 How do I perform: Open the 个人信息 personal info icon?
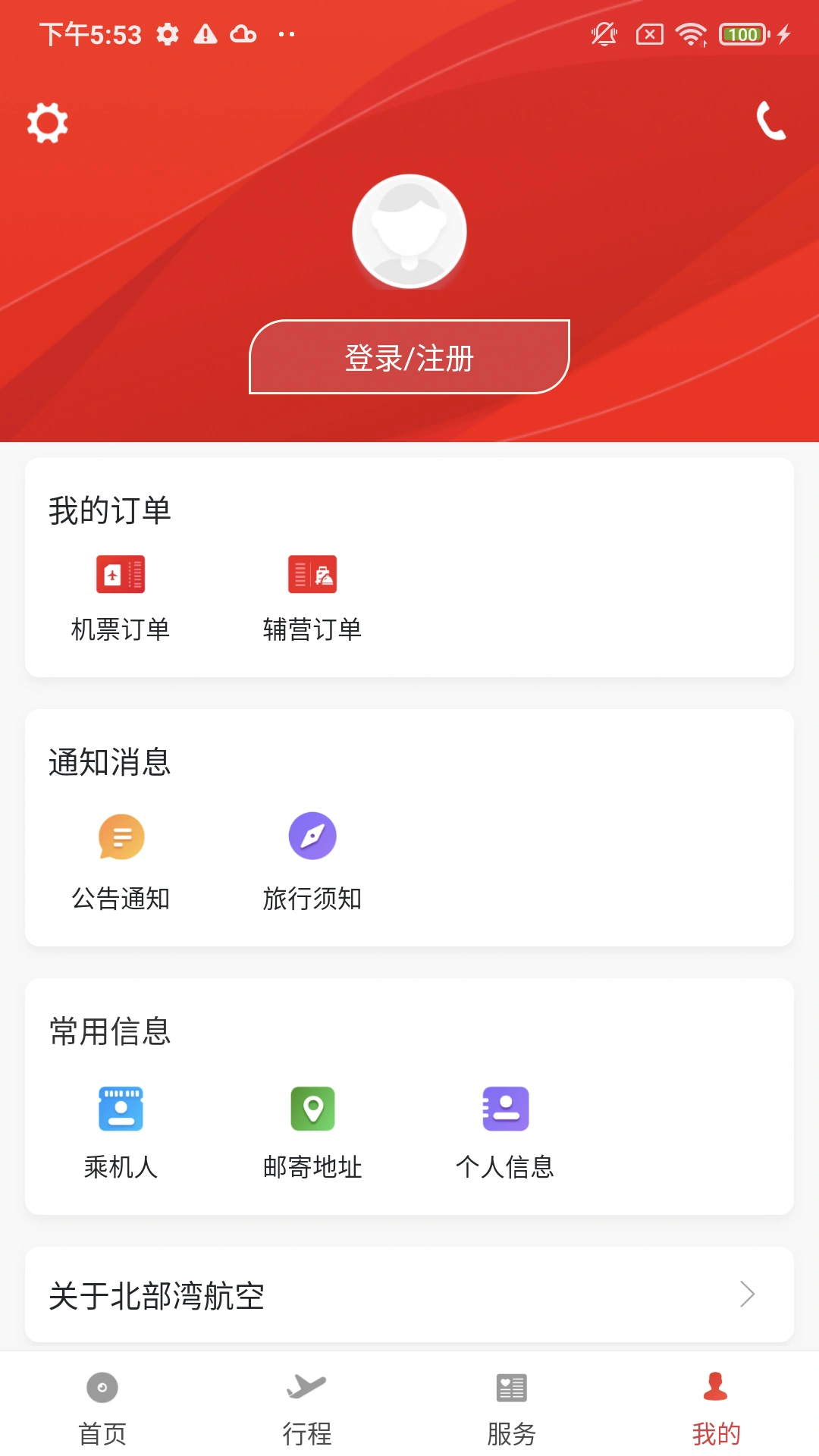coord(505,1109)
